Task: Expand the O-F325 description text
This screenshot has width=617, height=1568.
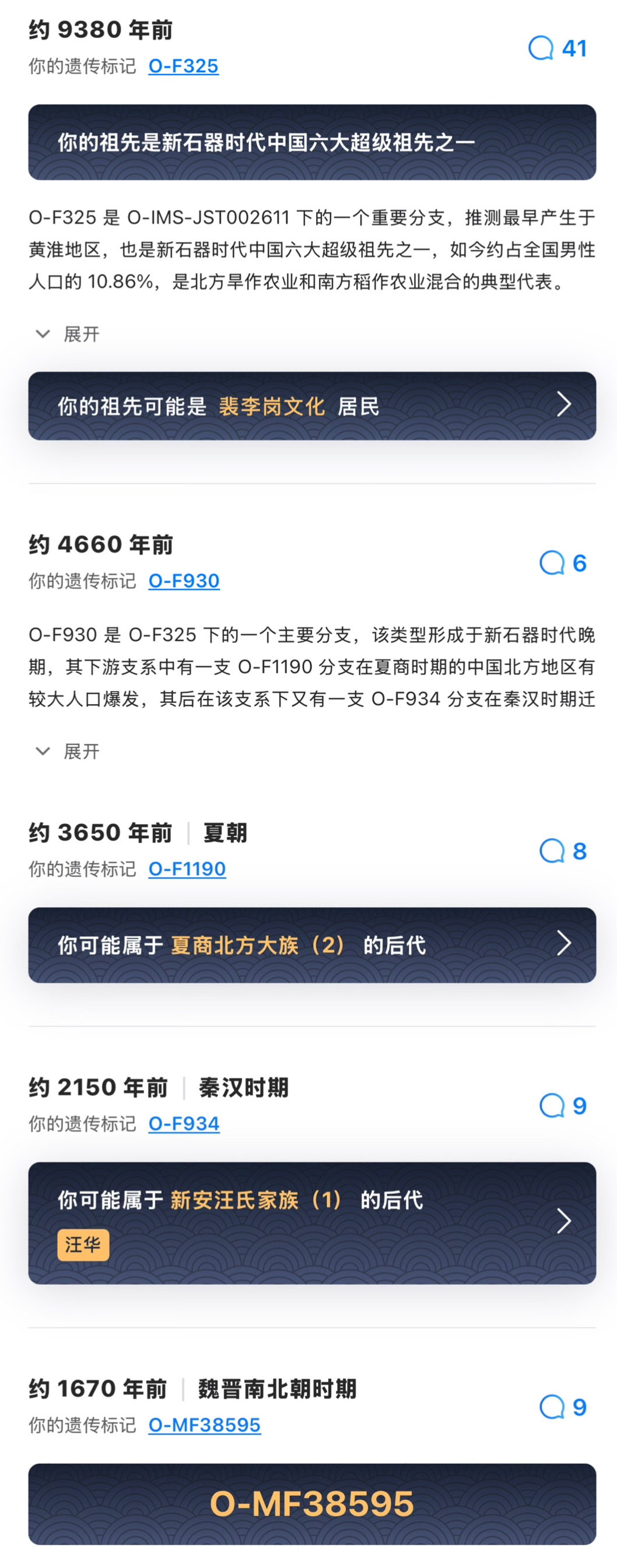Action: coord(68,334)
